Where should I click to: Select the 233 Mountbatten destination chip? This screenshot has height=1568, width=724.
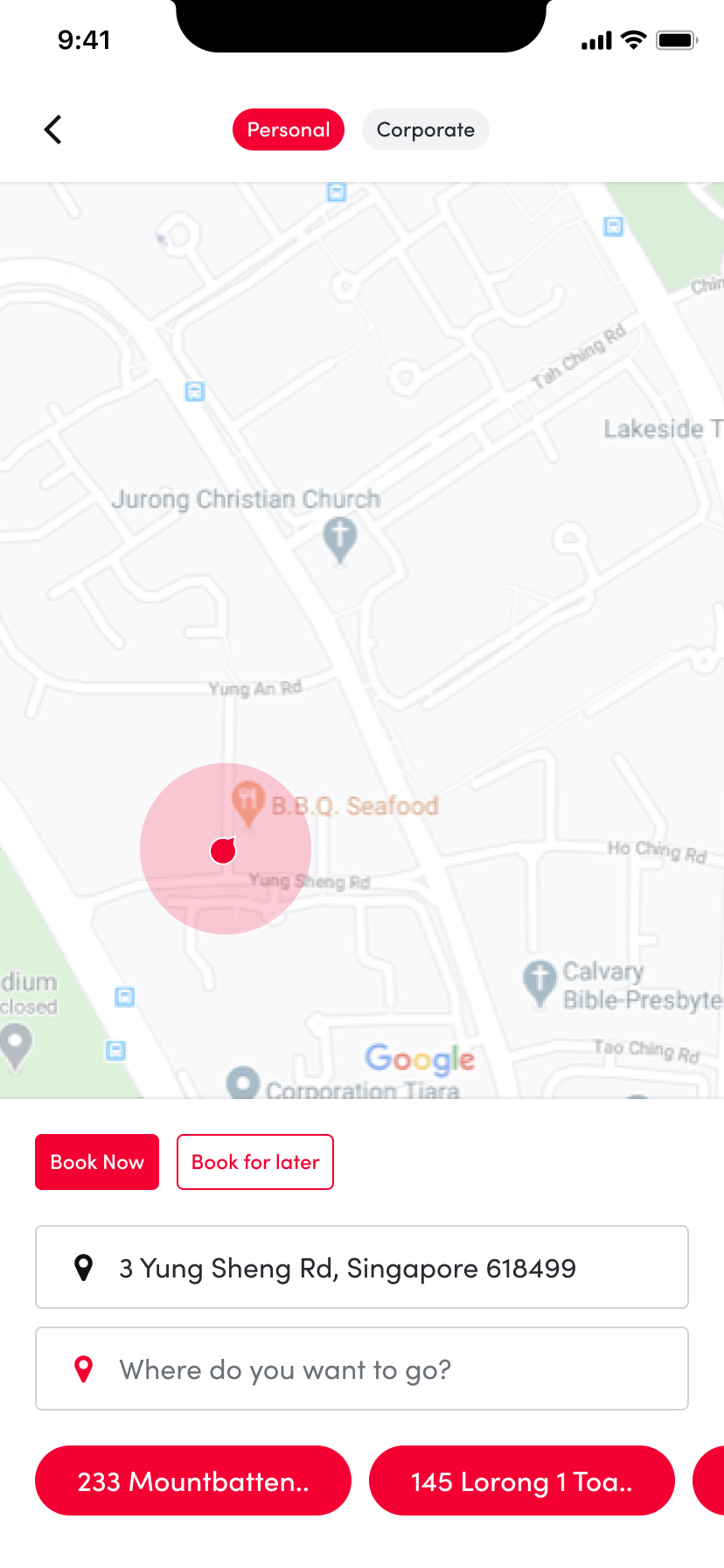193,1480
